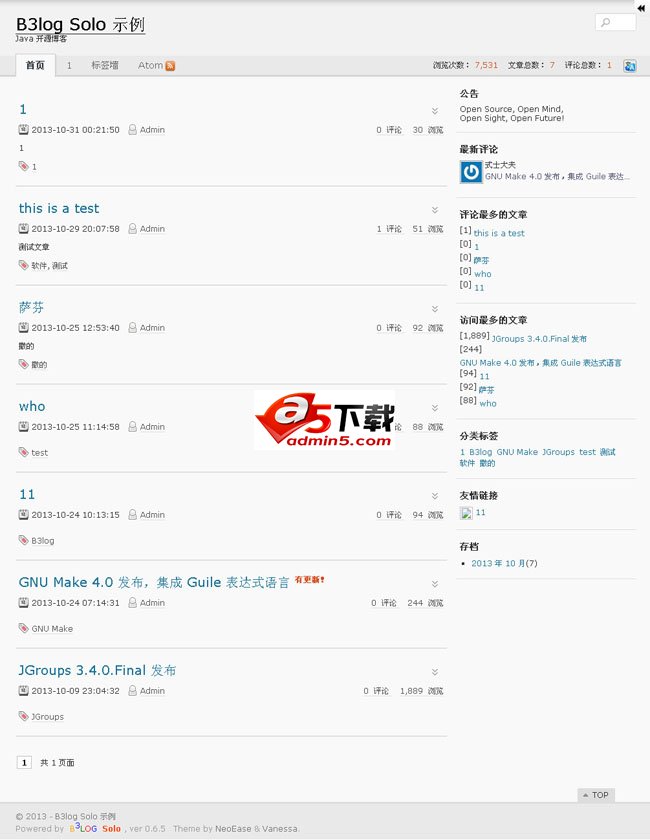This screenshot has height=840, width=650.
Task: Open the B3log tag under post 11
Action: point(43,541)
